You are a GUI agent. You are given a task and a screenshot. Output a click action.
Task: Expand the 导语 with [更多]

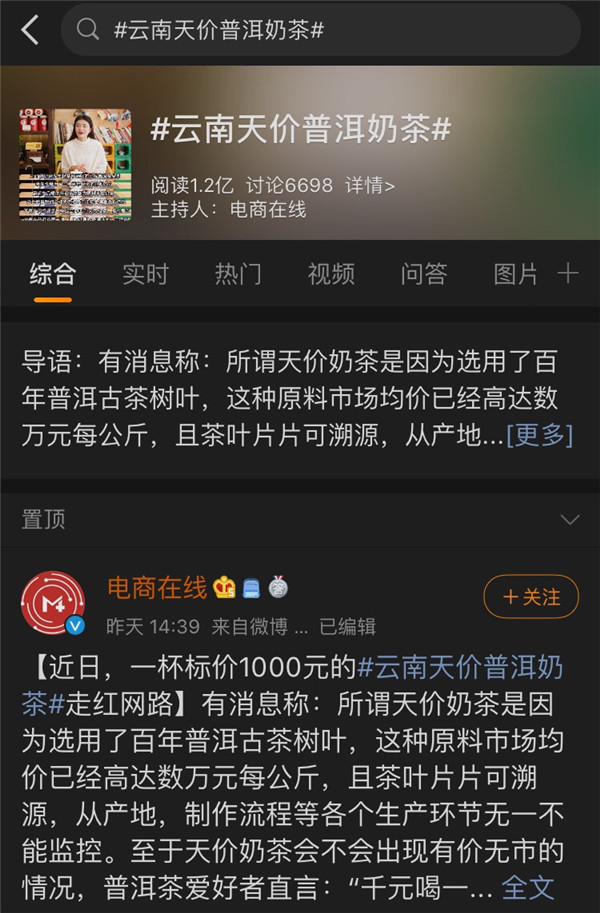coord(540,435)
